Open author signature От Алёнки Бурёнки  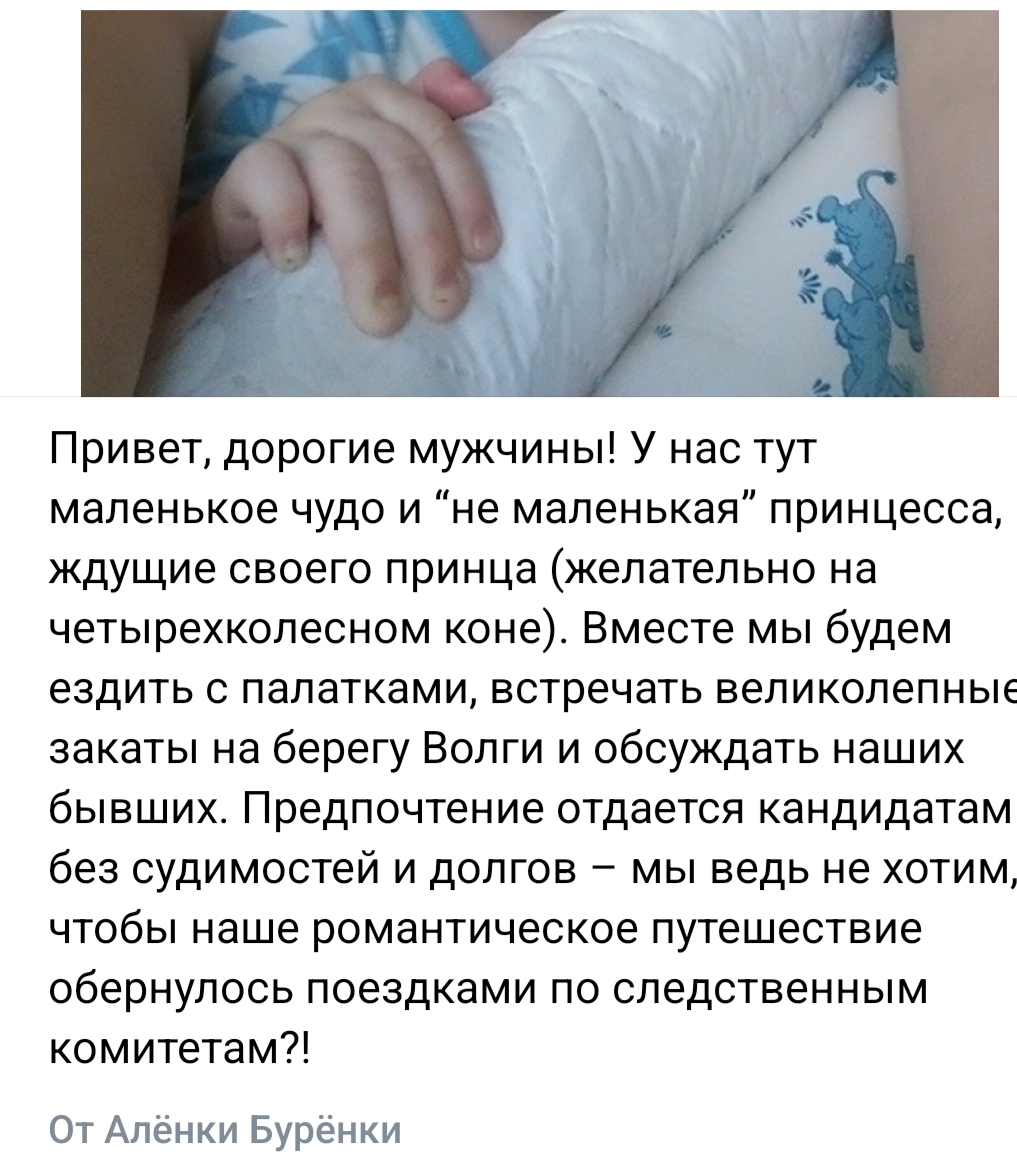224,1130
